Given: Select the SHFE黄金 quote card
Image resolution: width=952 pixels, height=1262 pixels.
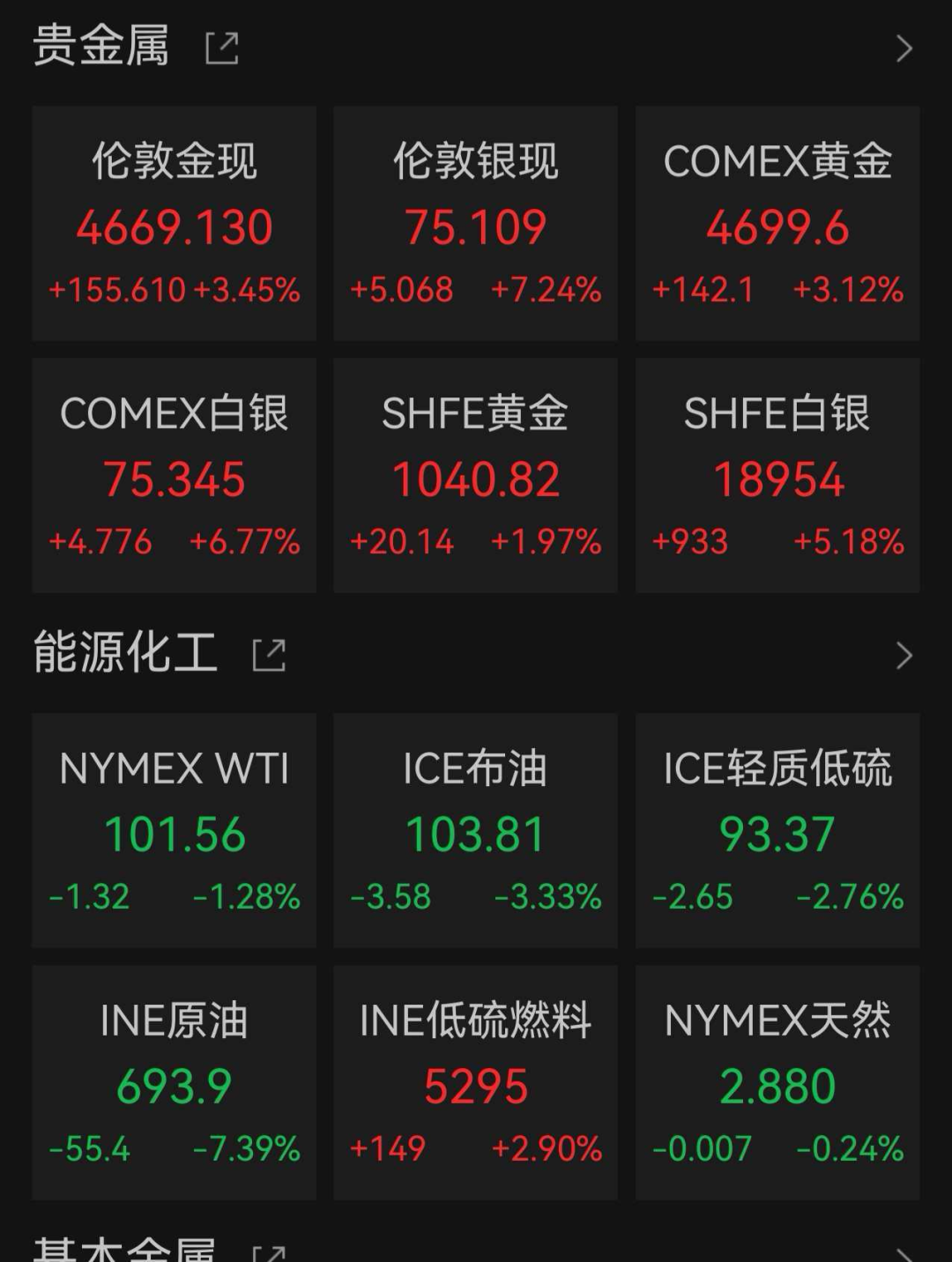Looking at the screenshot, I should [476, 476].
